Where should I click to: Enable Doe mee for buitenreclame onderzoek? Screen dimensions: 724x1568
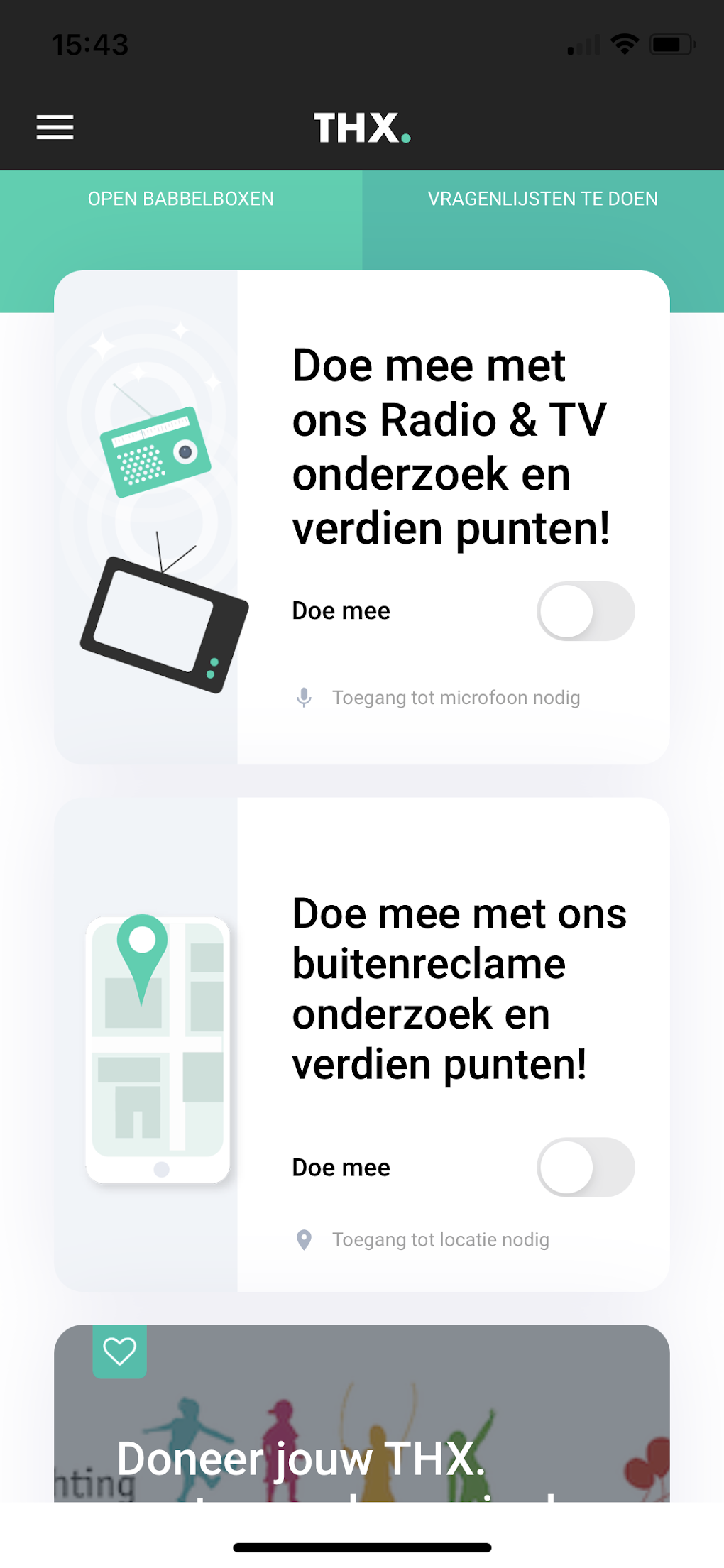click(x=585, y=1168)
